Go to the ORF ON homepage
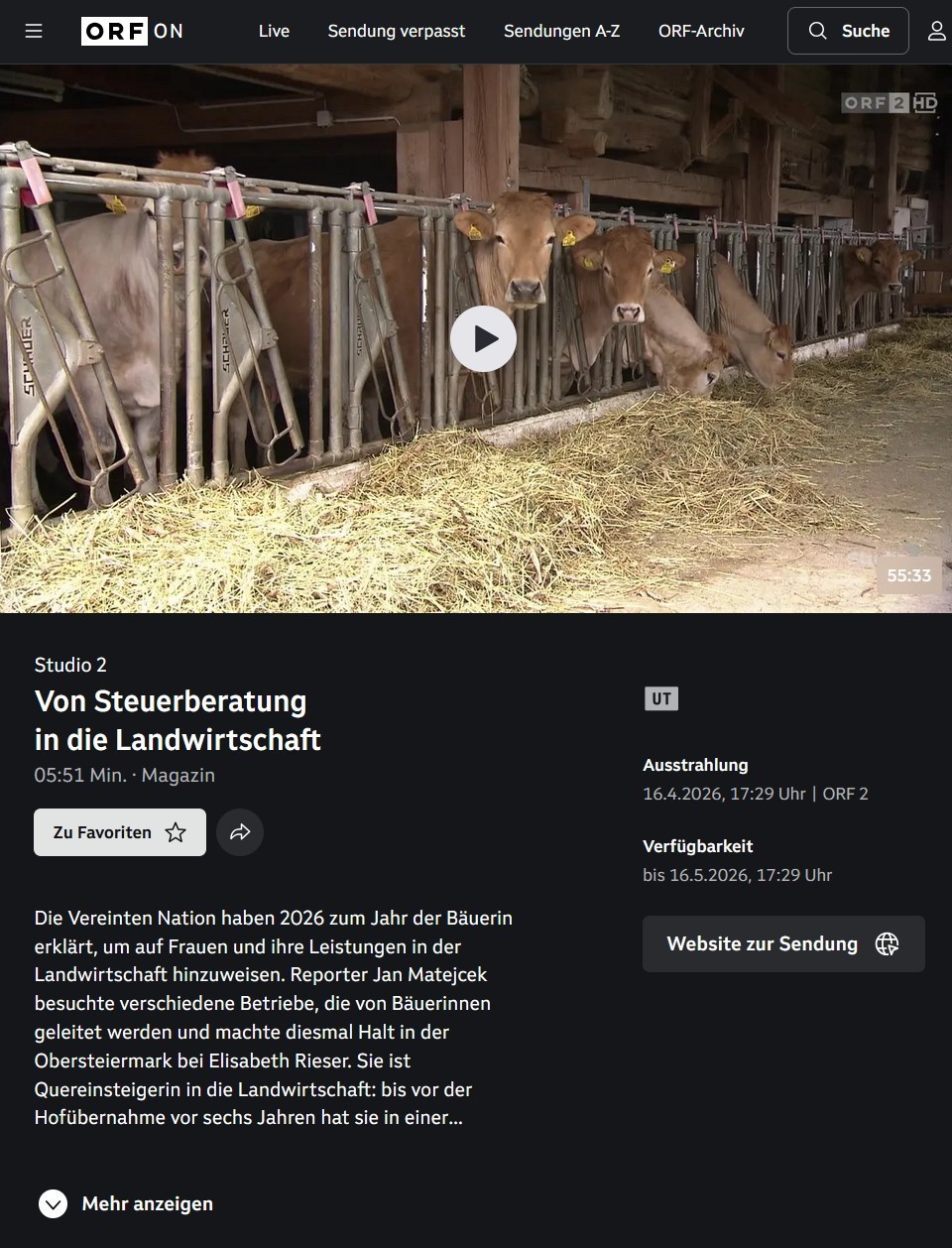This screenshot has width=952, height=1248. tap(132, 31)
